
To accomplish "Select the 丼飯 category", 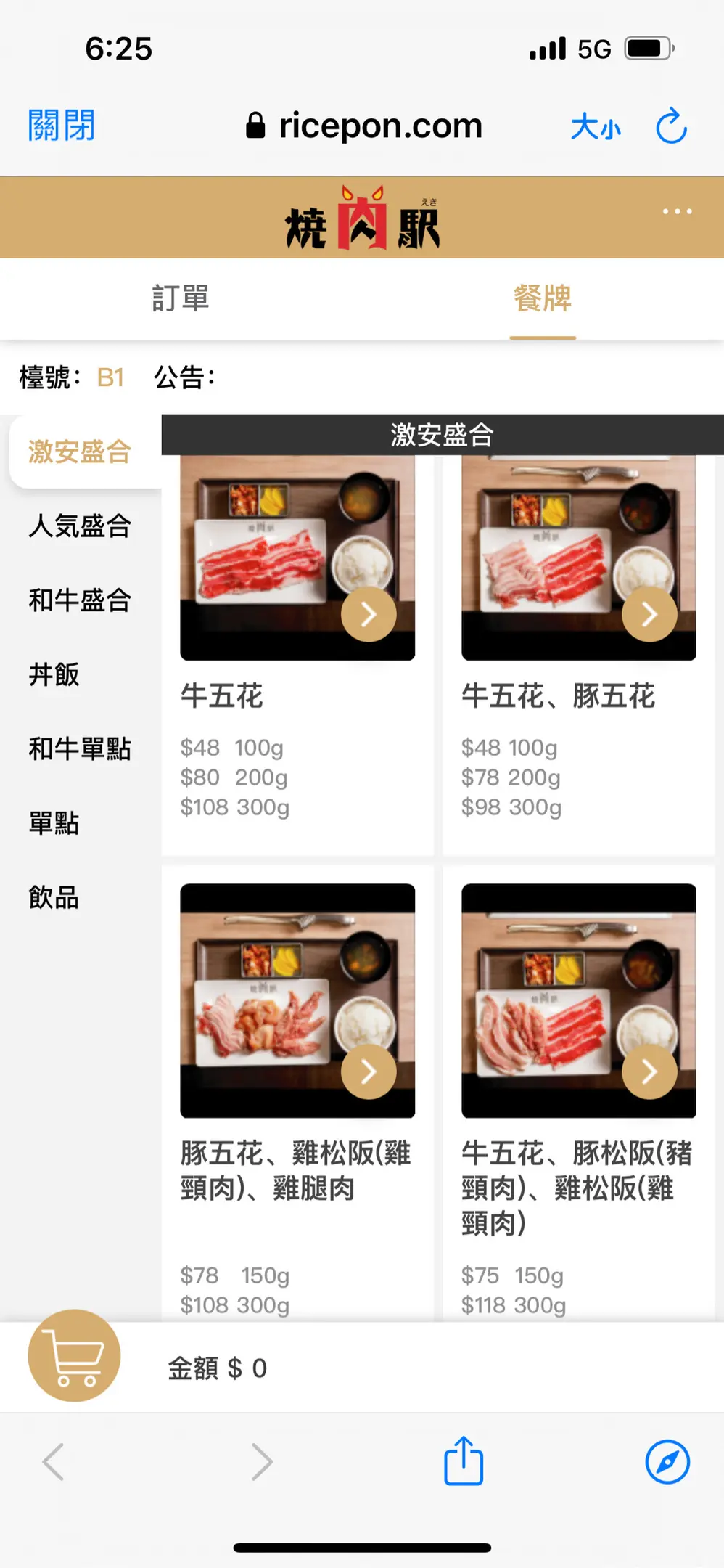I will tap(54, 674).
